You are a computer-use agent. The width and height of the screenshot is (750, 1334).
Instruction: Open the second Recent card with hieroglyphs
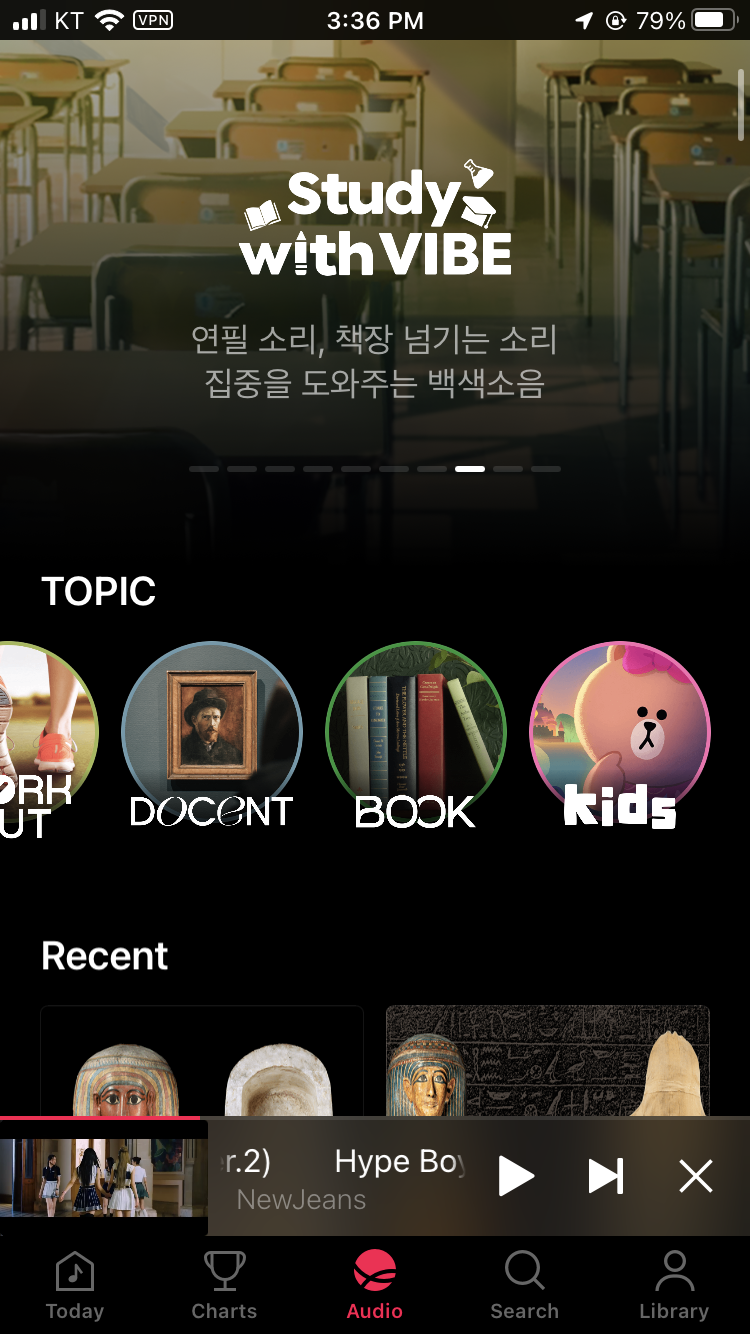548,1062
